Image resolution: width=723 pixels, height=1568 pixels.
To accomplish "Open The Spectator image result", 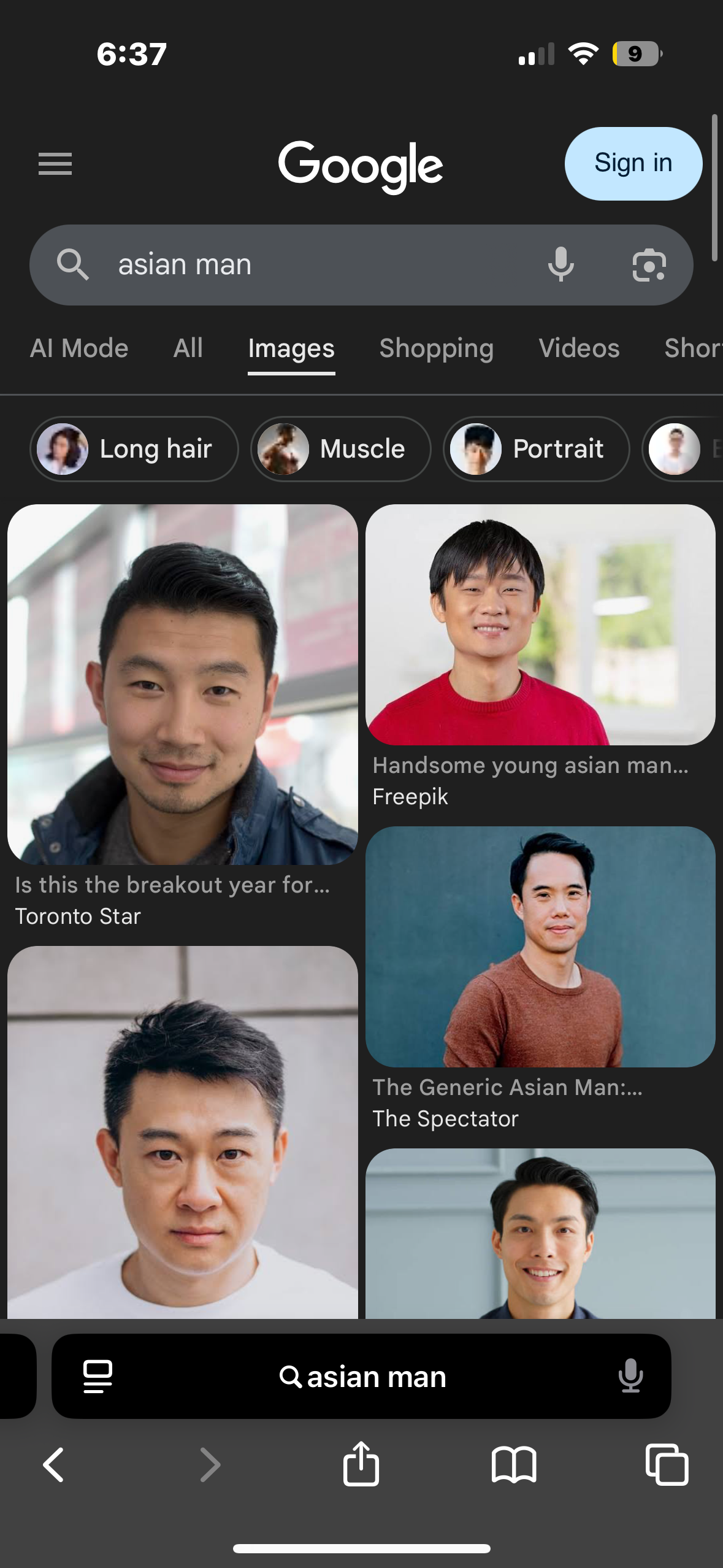I will (x=540, y=947).
